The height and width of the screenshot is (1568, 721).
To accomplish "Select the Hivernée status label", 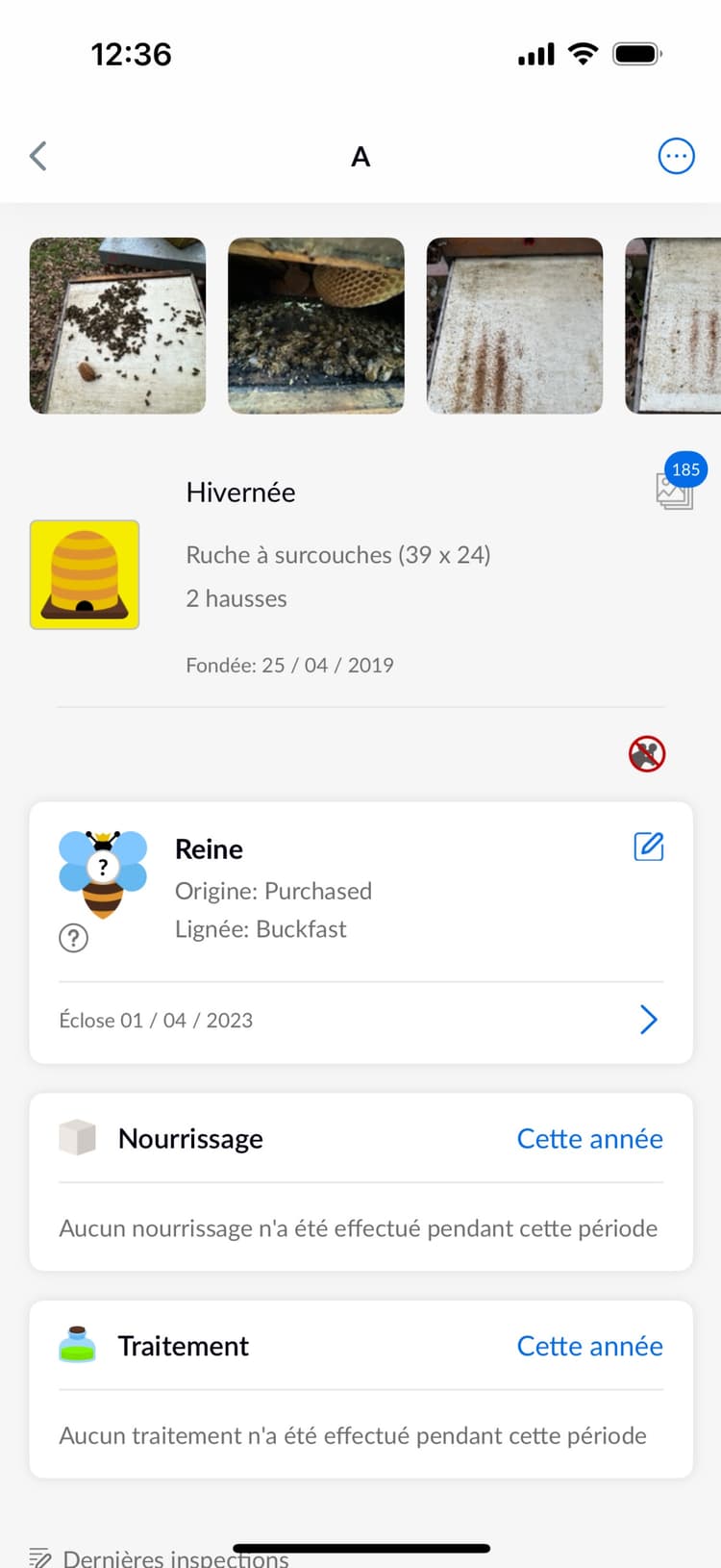I will click(x=240, y=493).
